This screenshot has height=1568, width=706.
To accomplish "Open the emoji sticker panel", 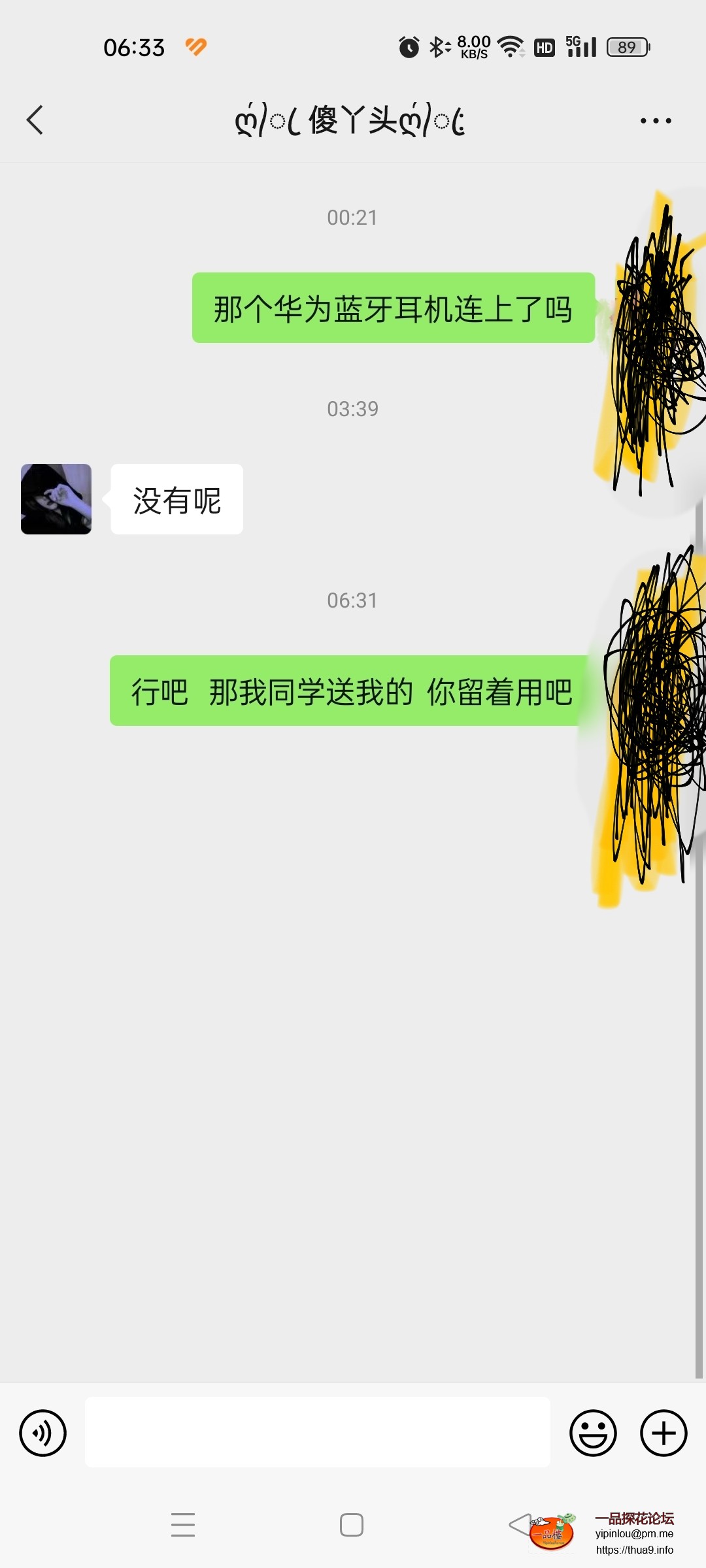I will 593,1433.
